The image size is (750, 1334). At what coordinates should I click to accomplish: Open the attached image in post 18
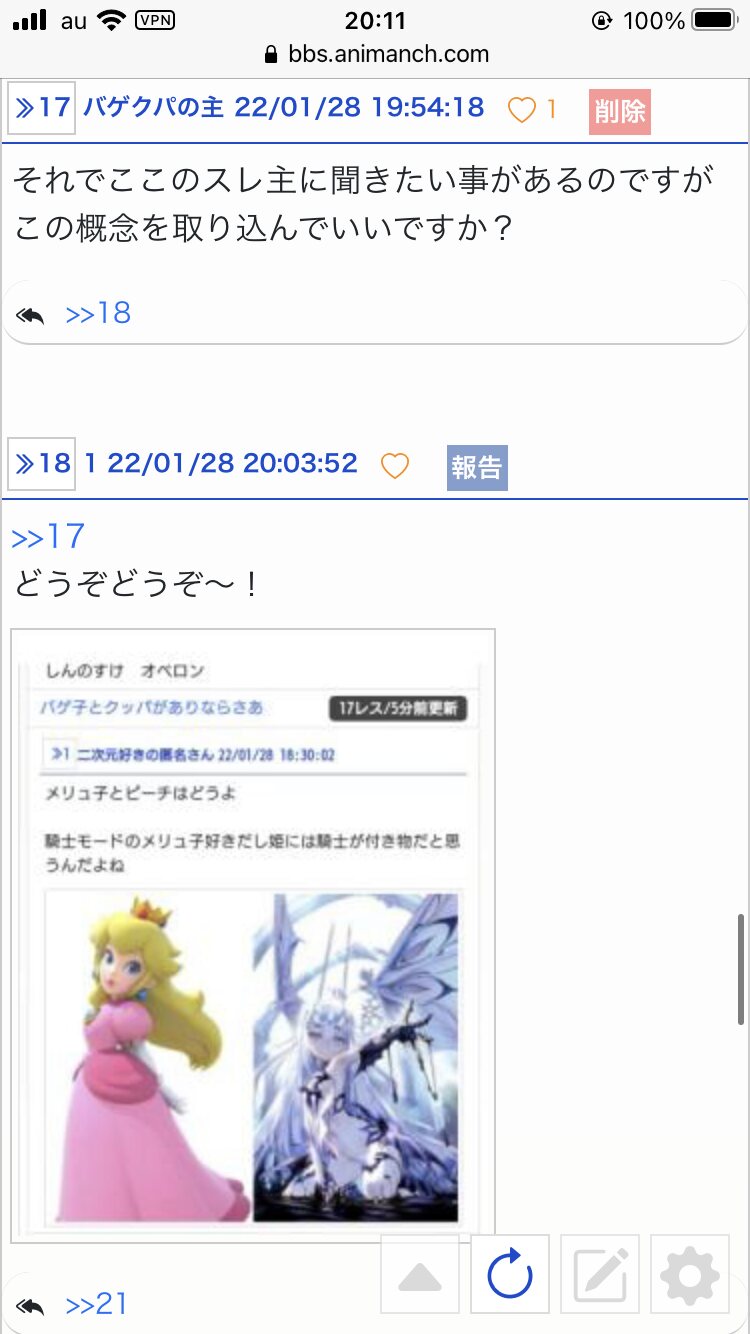pos(253,935)
